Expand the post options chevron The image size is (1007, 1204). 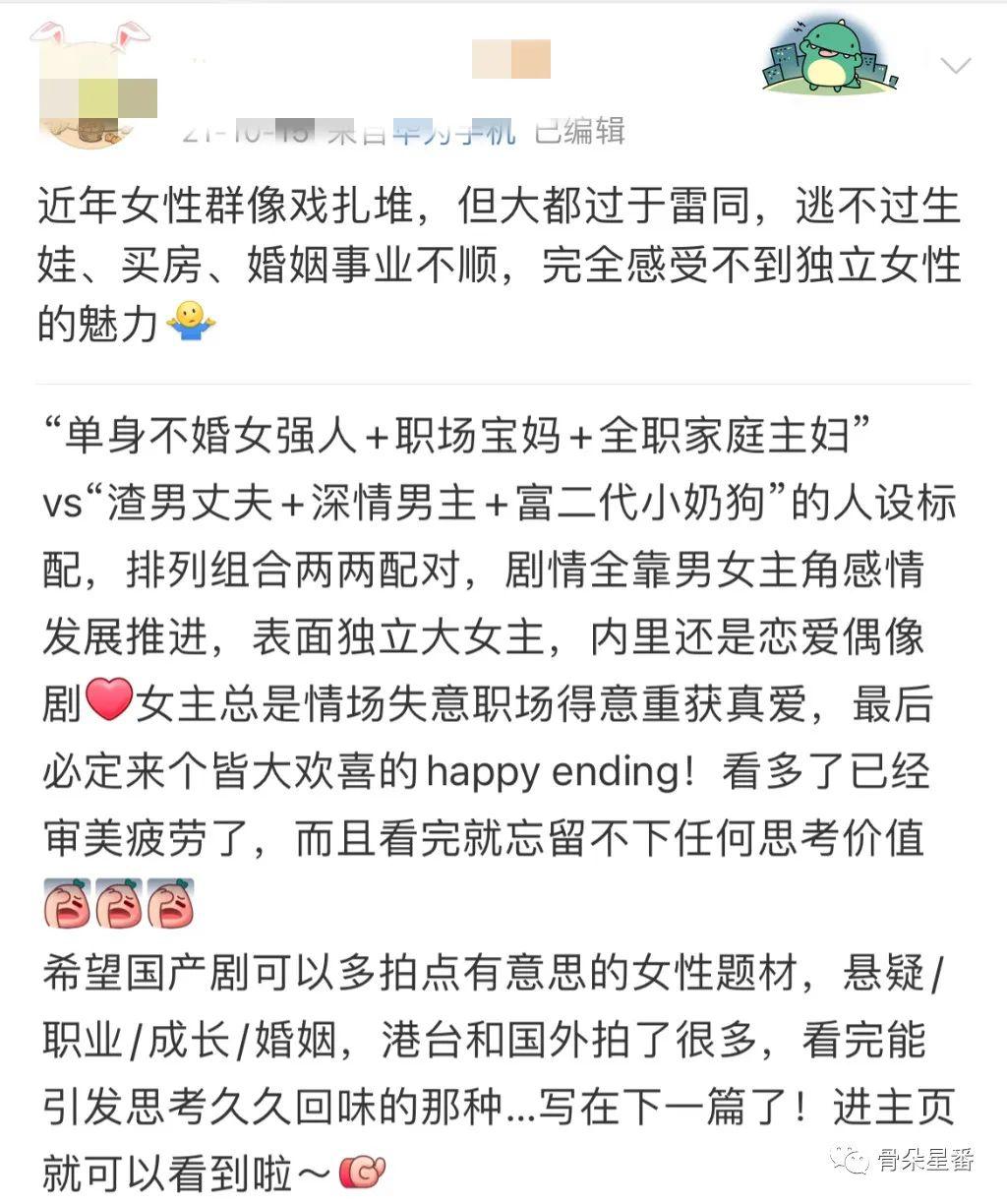pyautogui.click(x=955, y=66)
